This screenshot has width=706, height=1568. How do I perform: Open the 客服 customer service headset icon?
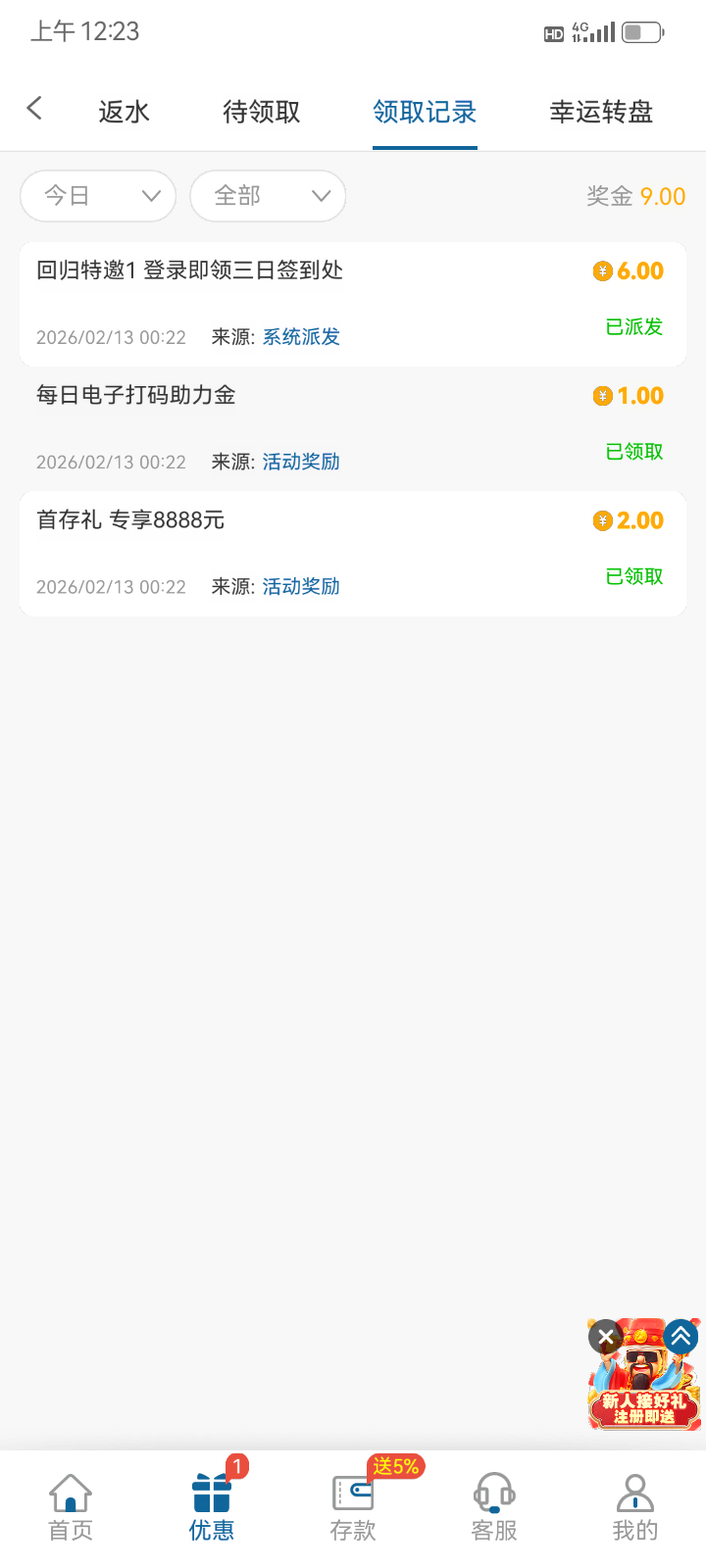point(494,1499)
